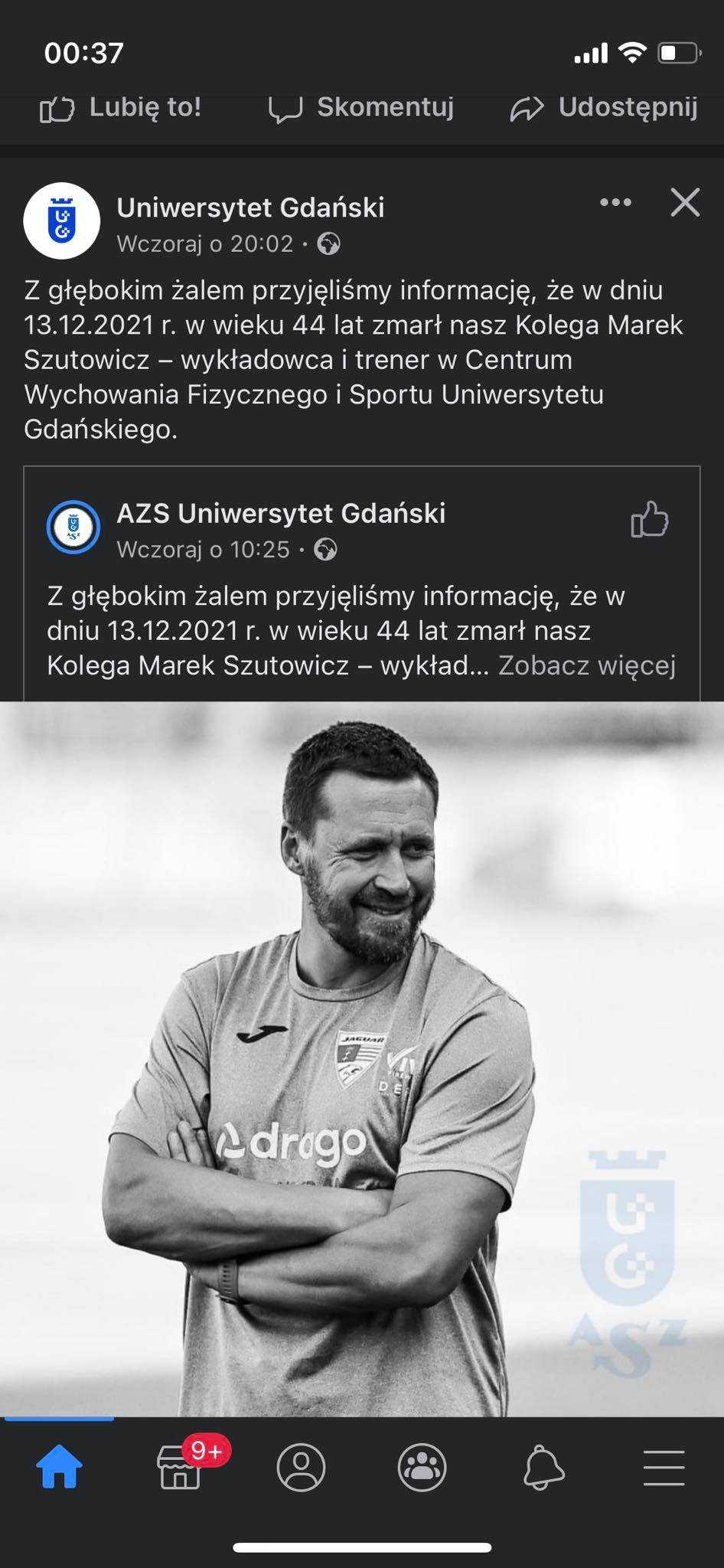Viewport: 724px width, 1568px height.
Task: Go to the Home feed tab
Action: coord(60,1468)
